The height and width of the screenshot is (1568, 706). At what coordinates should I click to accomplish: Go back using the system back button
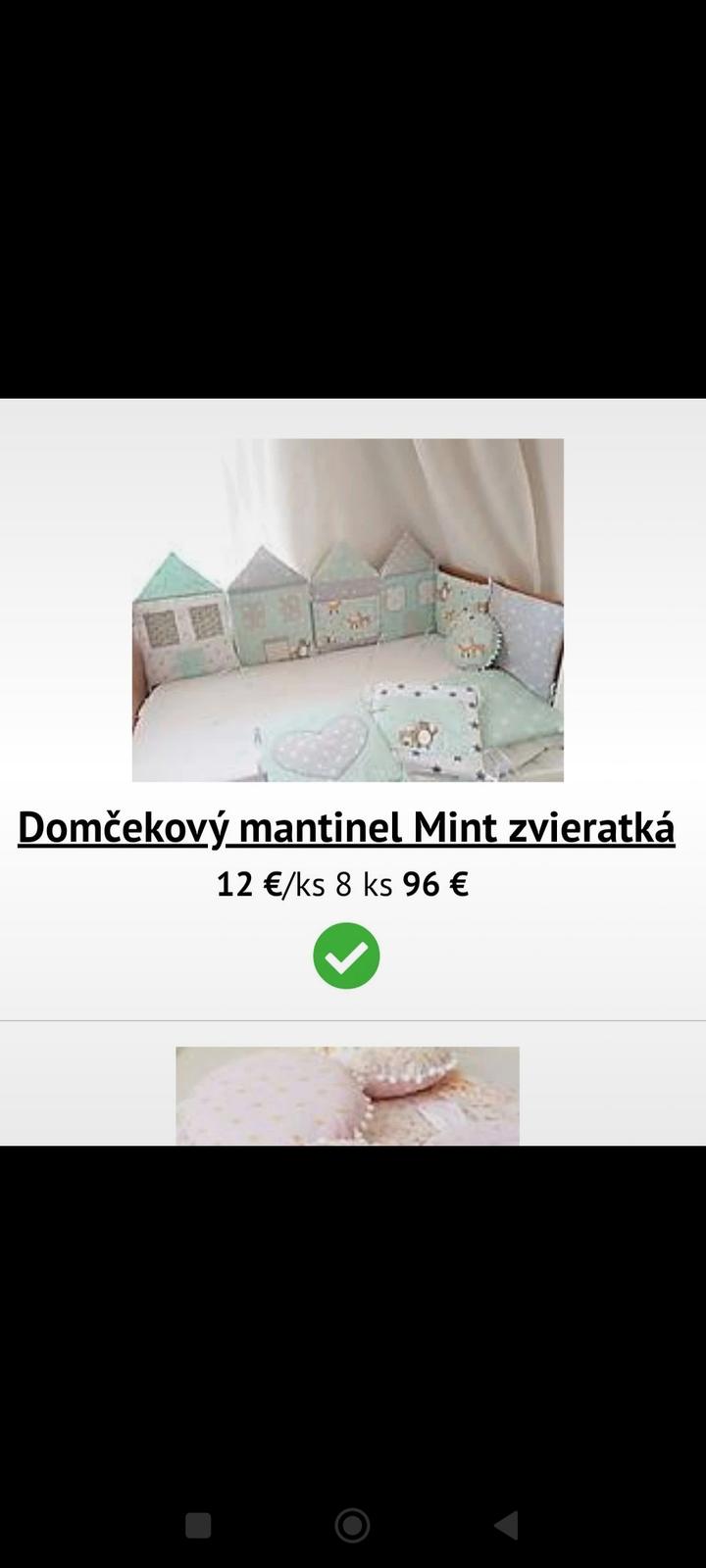506,1525
